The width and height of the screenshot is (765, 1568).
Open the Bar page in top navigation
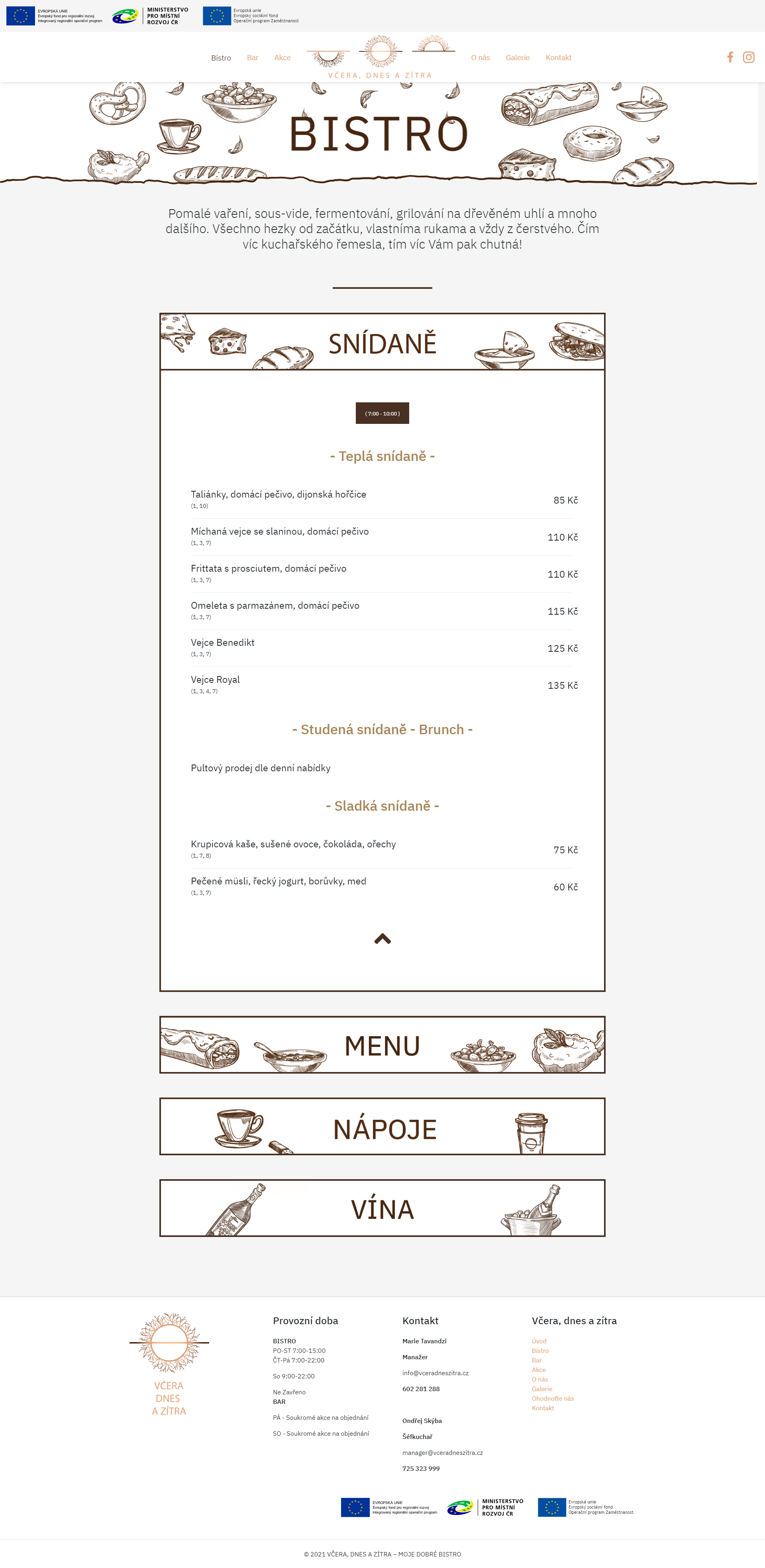tap(253, 58)
